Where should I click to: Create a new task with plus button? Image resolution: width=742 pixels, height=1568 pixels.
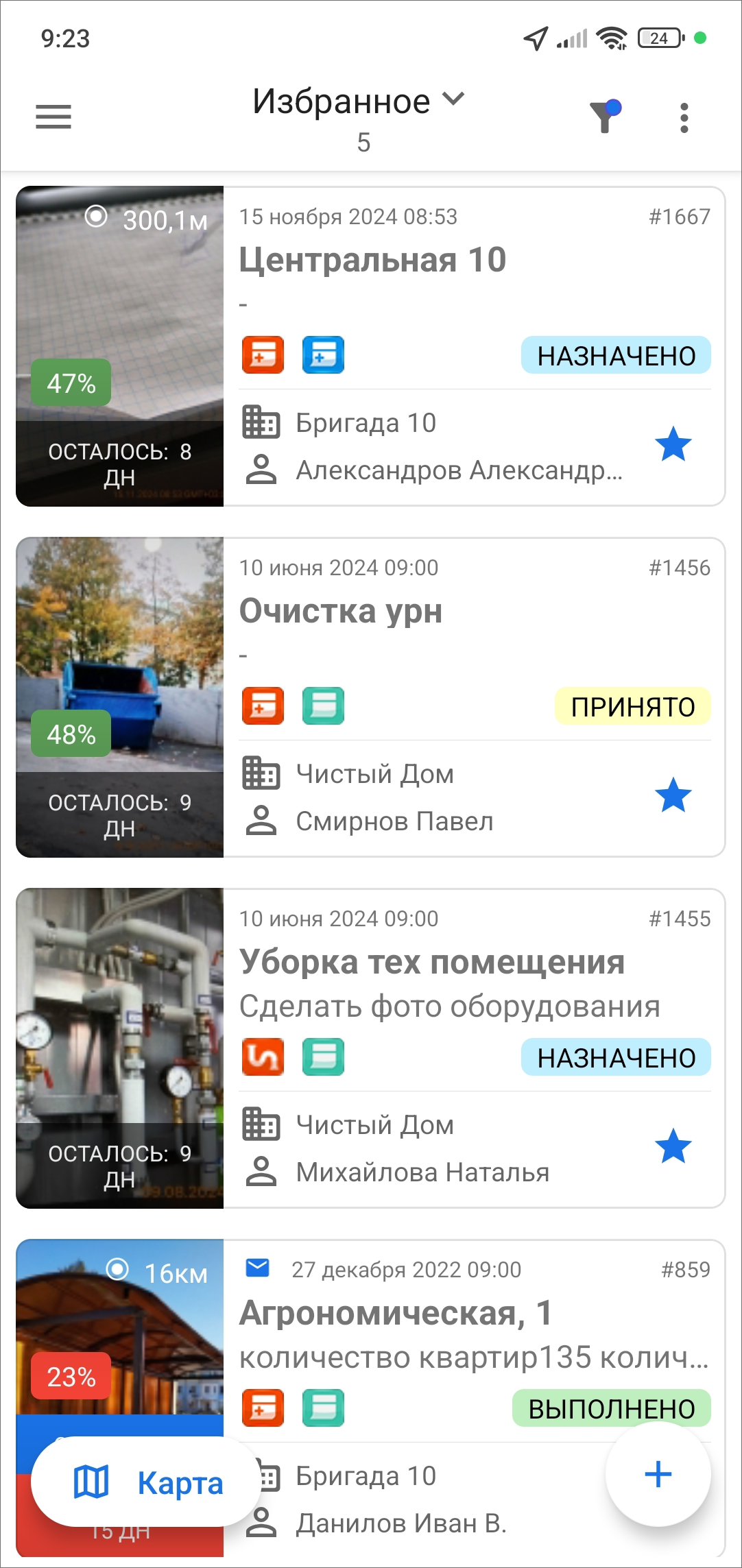(x=658, y=1474)
